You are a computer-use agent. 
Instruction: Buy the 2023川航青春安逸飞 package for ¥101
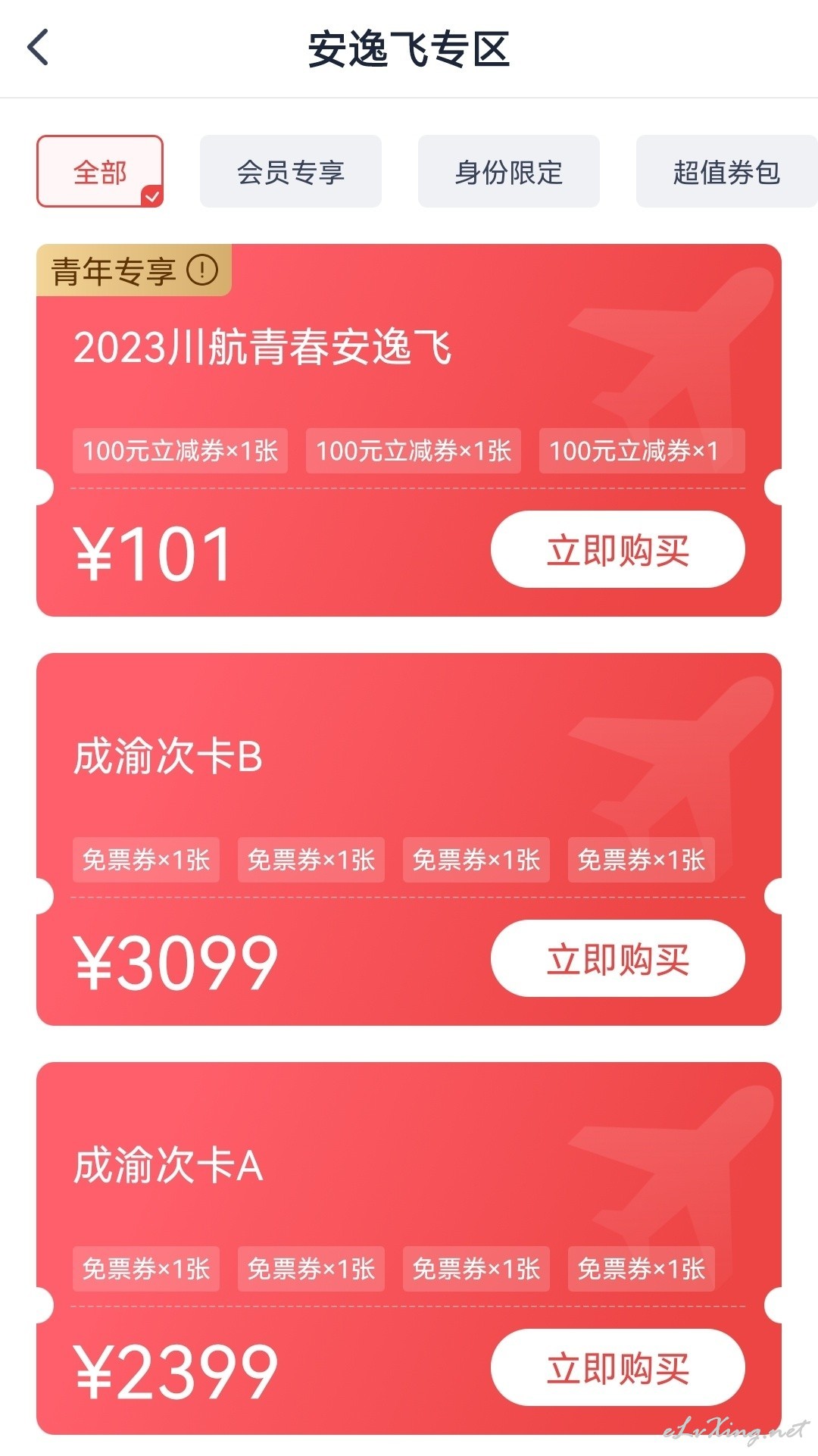(x=618, y=550)
